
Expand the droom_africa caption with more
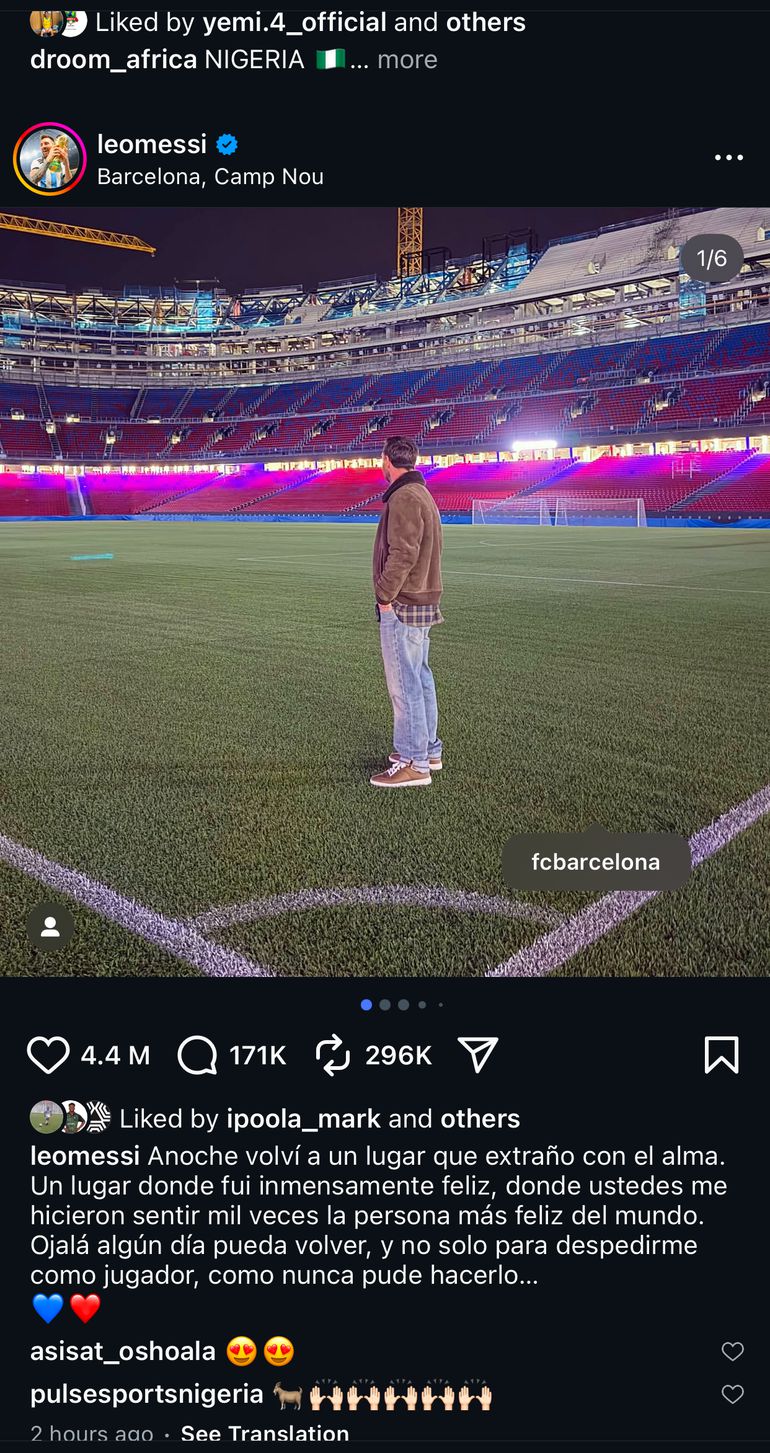[x=407, y=60]
